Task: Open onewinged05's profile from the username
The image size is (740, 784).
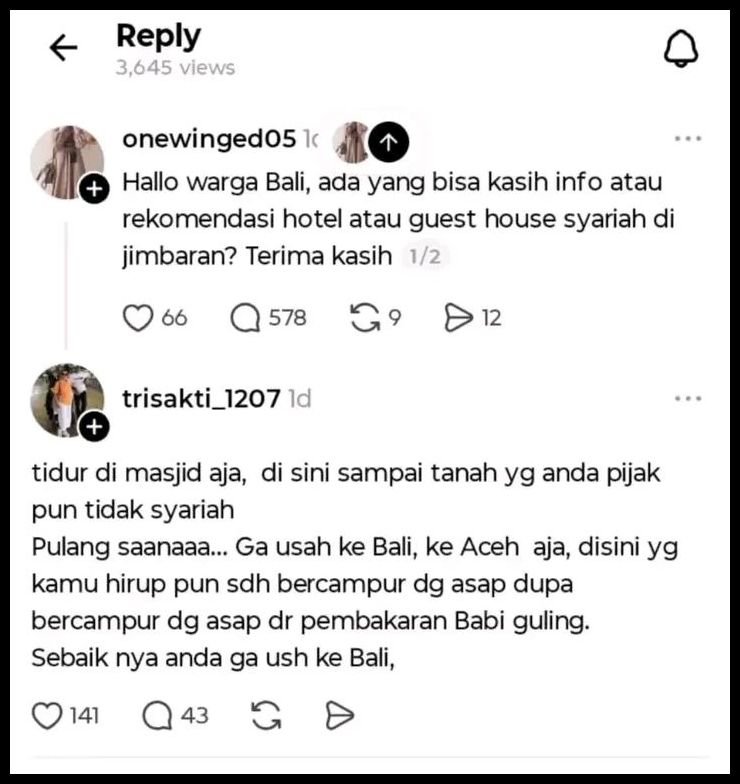Action: pos(208,139)
